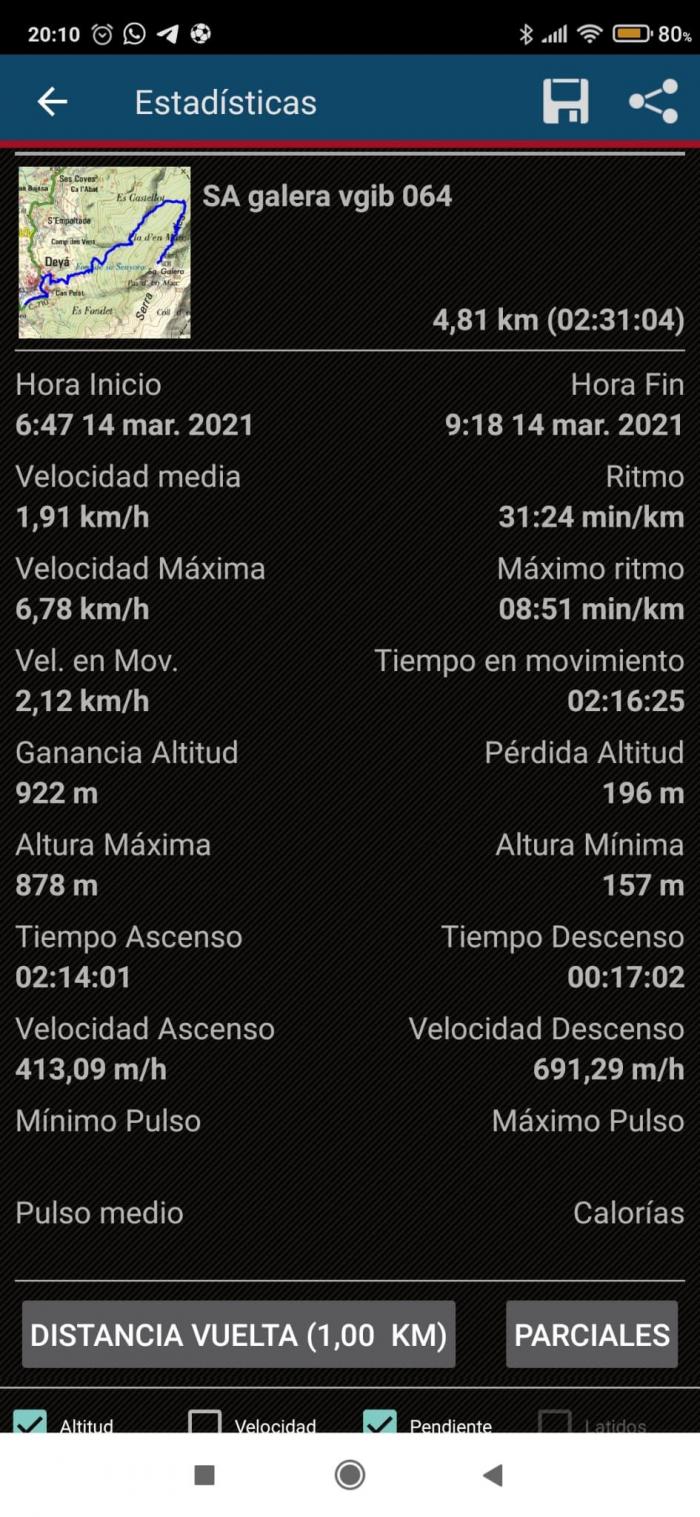The width and height of the screenshot is (700, 1517).
Task: Open the Parciales button
Action: [x=592, y=1334]
